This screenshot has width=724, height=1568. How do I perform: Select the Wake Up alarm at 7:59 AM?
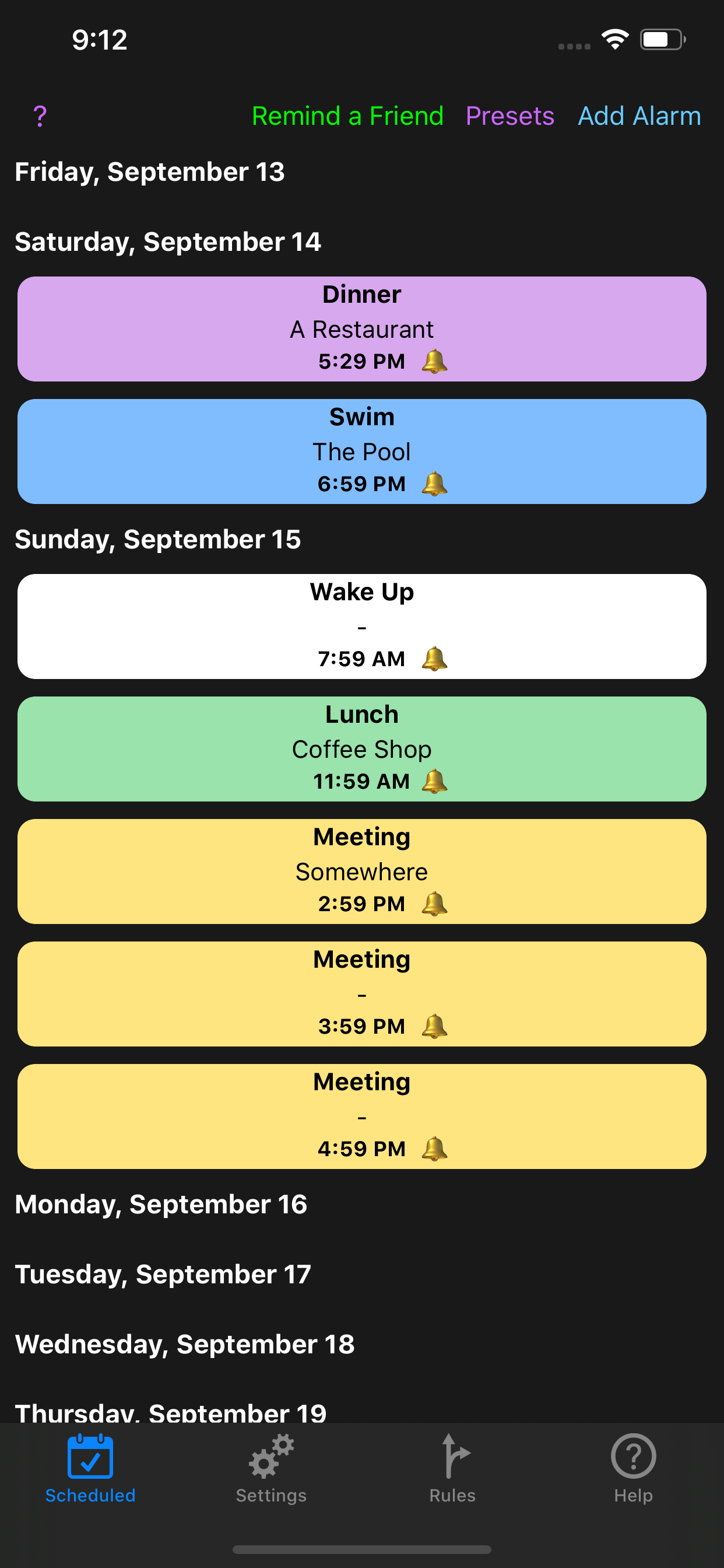click(x=362, y=626)
